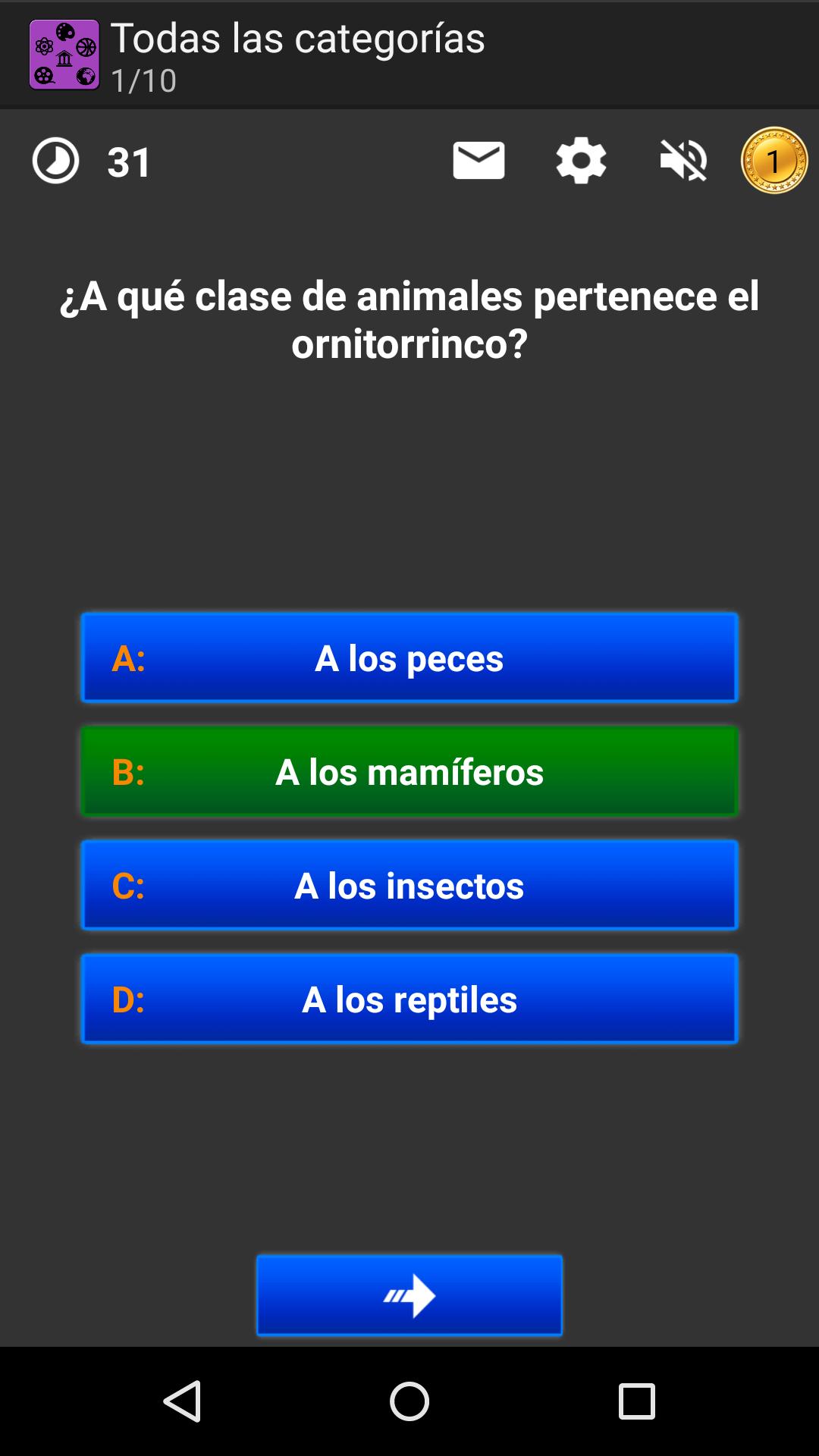Tap the gold coin badge

click(x=773, y=160)
